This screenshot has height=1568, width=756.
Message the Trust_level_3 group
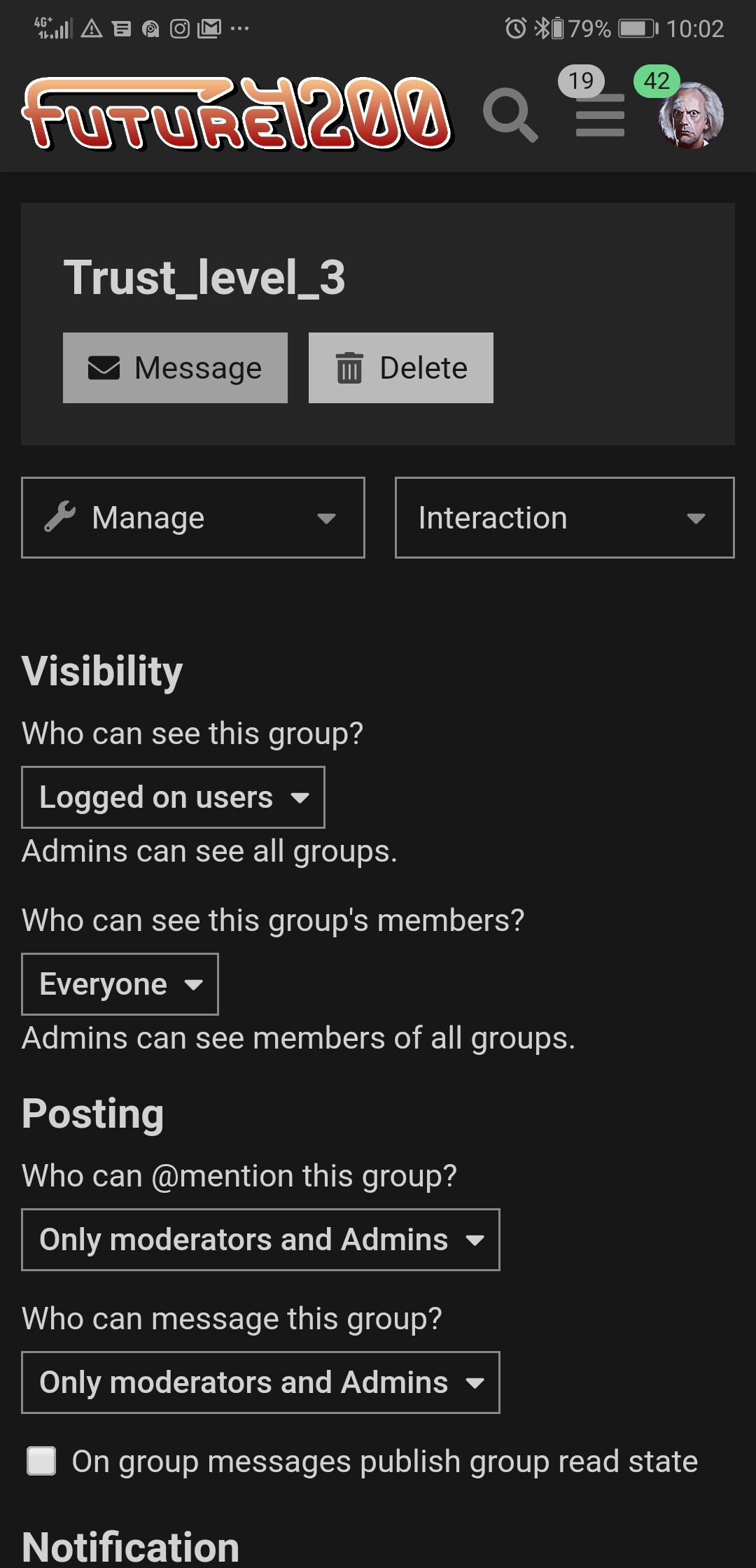(x=175, y=367)
